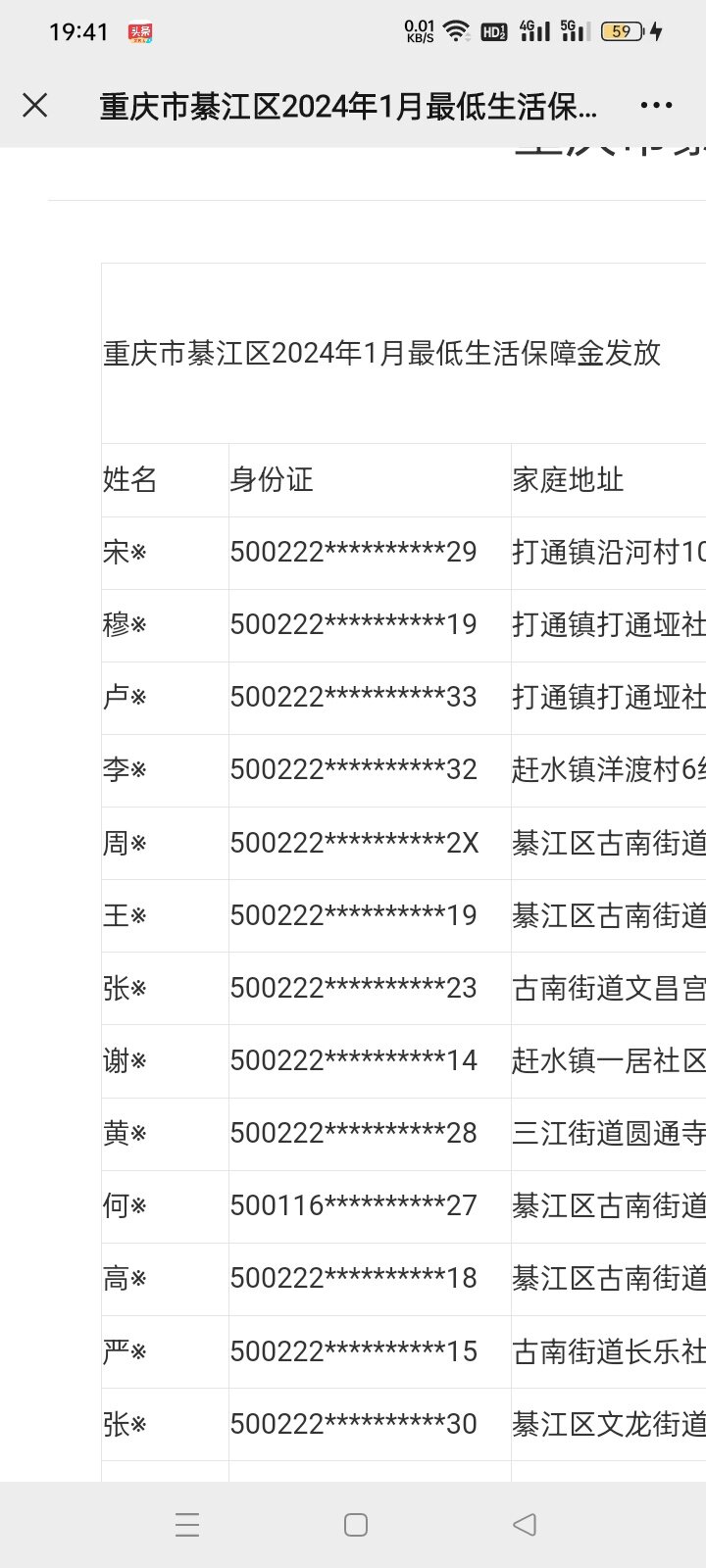Open recent apps from navigation bar

tap(187, 1524)
